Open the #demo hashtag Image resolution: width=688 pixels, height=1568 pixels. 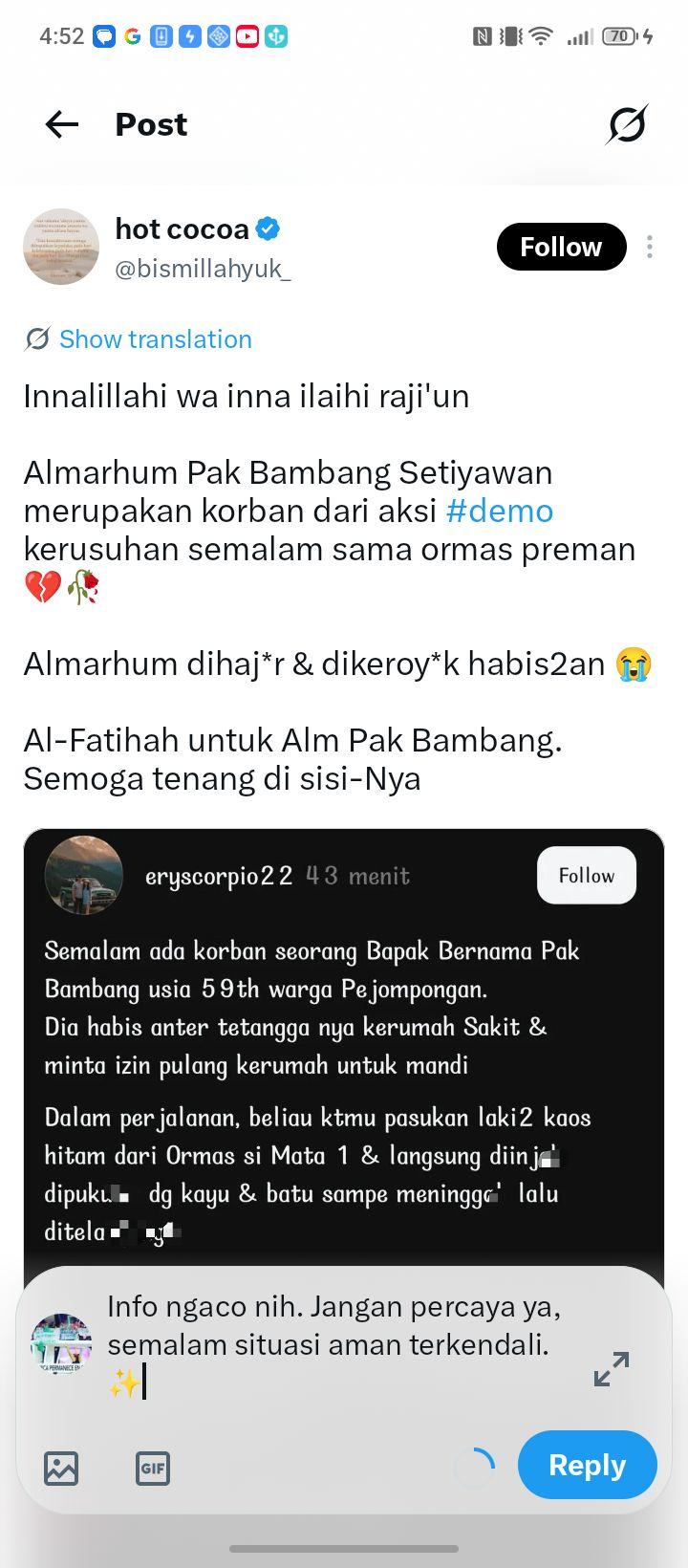point(500,511)
